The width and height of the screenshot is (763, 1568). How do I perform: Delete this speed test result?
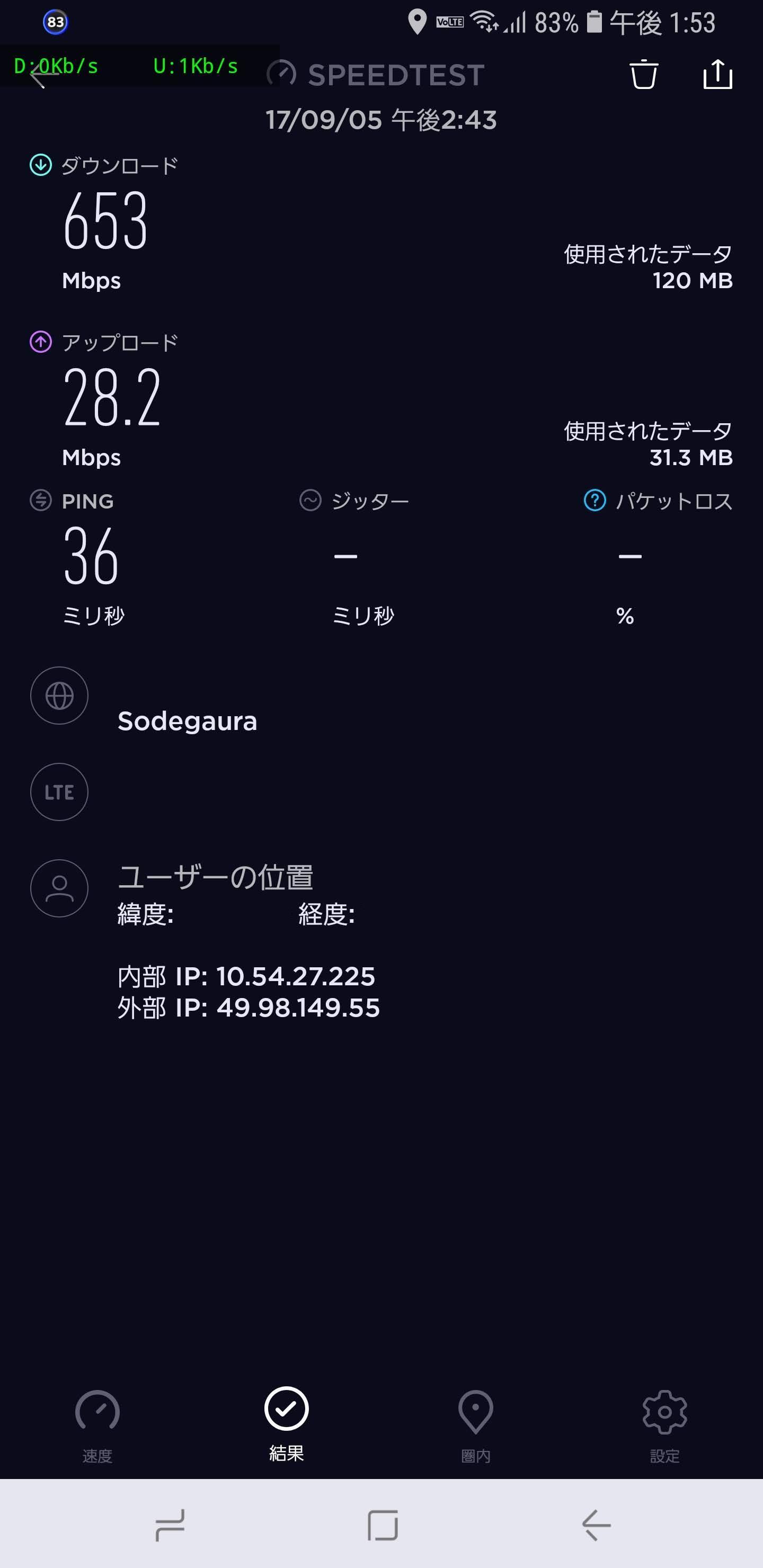(x=643, y=75)
